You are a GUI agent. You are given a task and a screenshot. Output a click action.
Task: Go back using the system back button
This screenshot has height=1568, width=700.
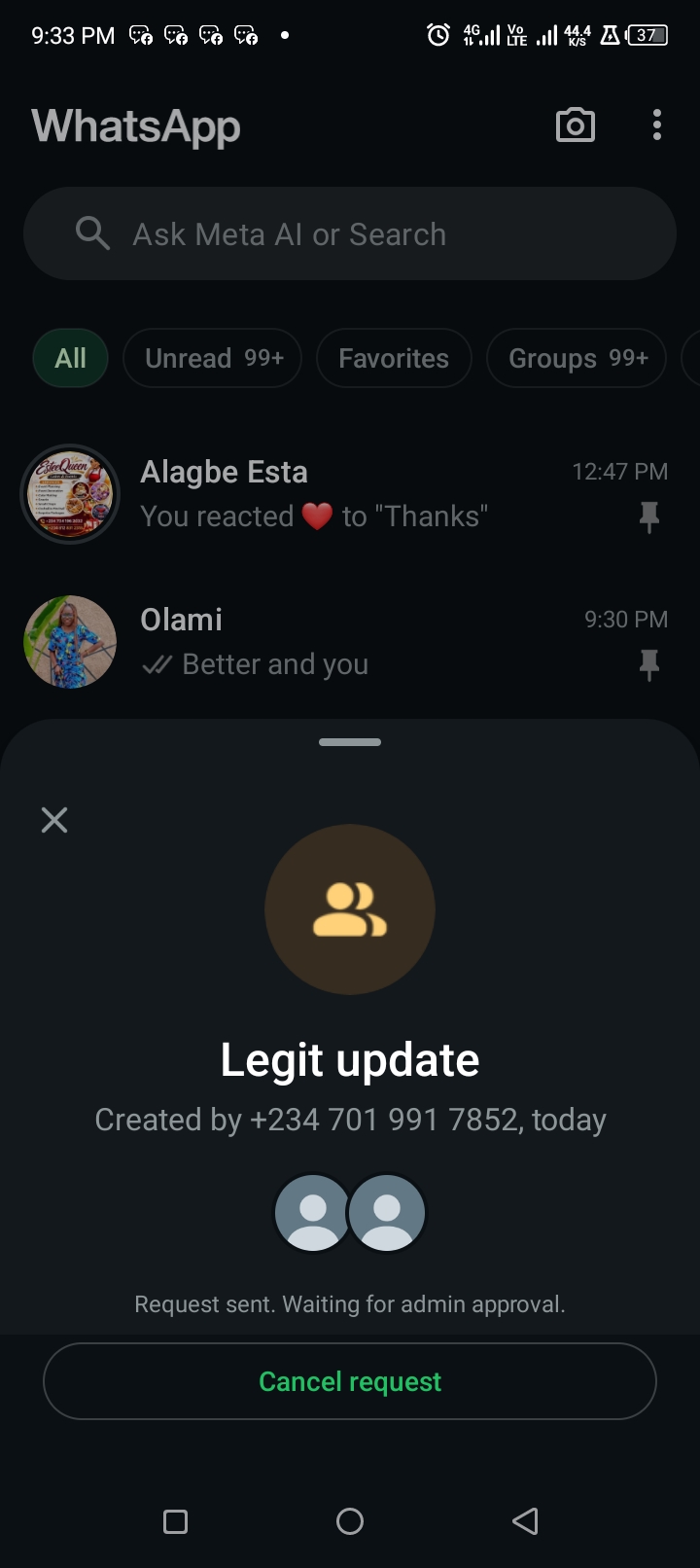(x=525, y=1521)
